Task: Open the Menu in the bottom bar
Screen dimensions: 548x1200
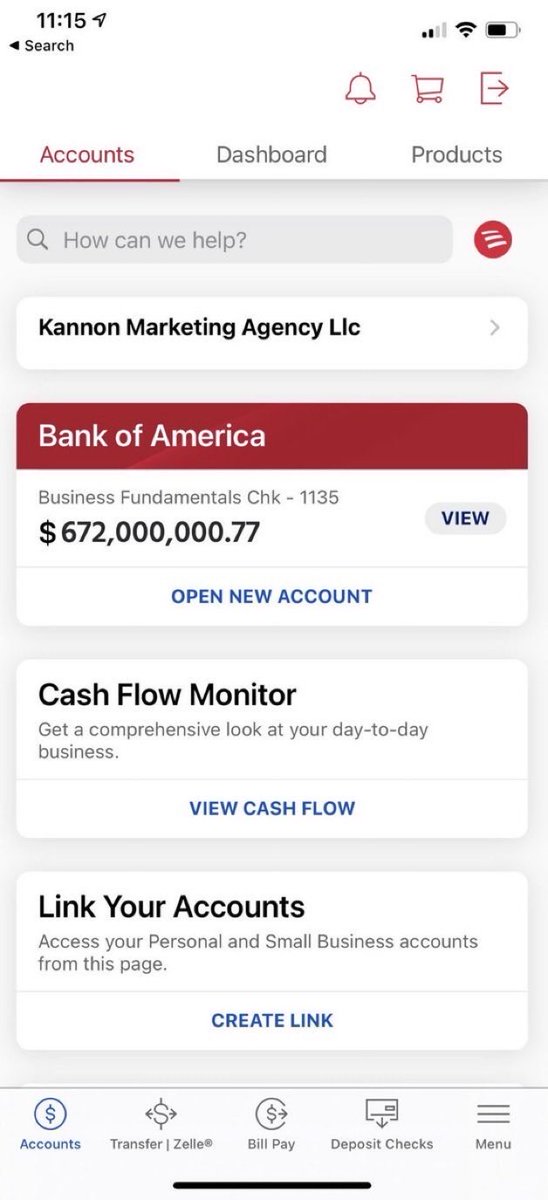Action: (493, 1124)
